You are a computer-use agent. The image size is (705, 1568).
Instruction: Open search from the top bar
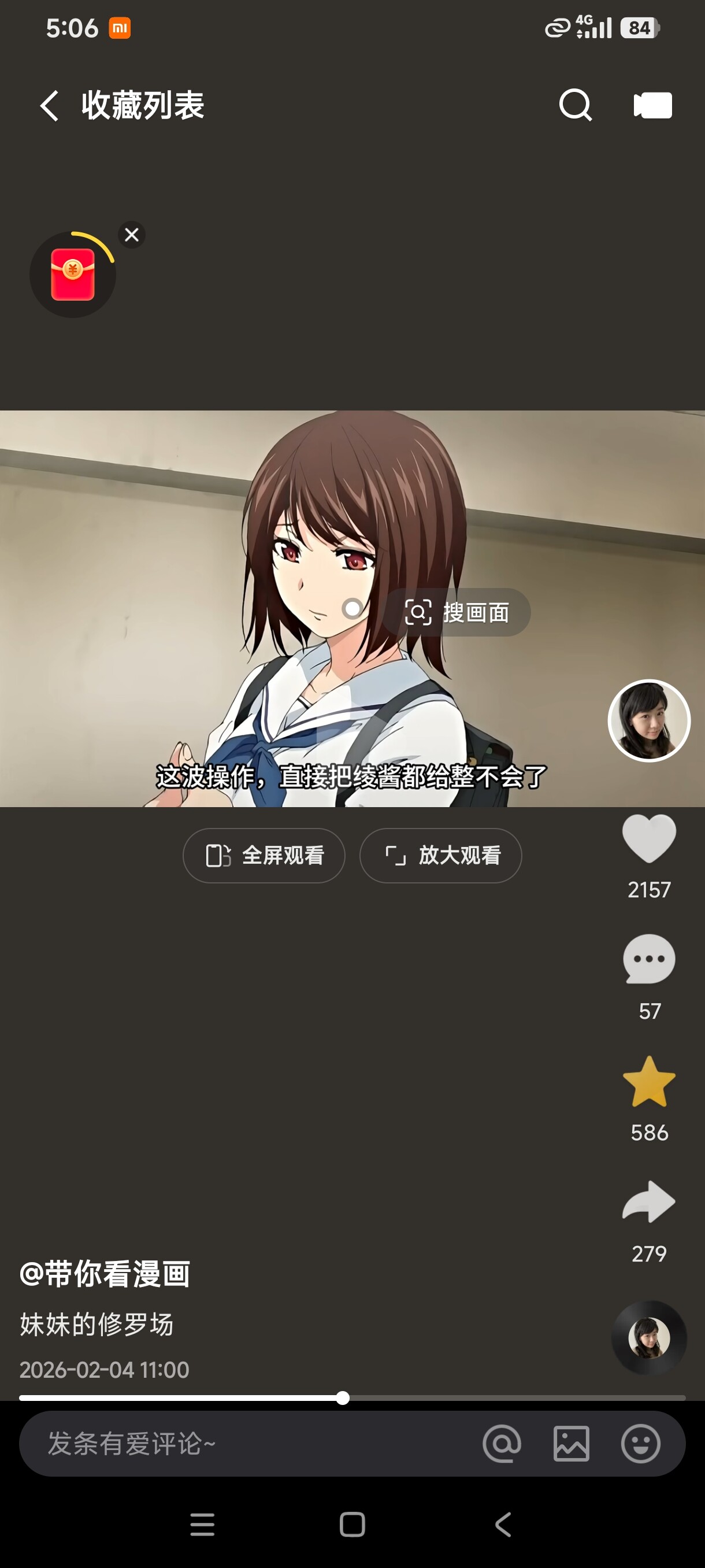[575, 106]
